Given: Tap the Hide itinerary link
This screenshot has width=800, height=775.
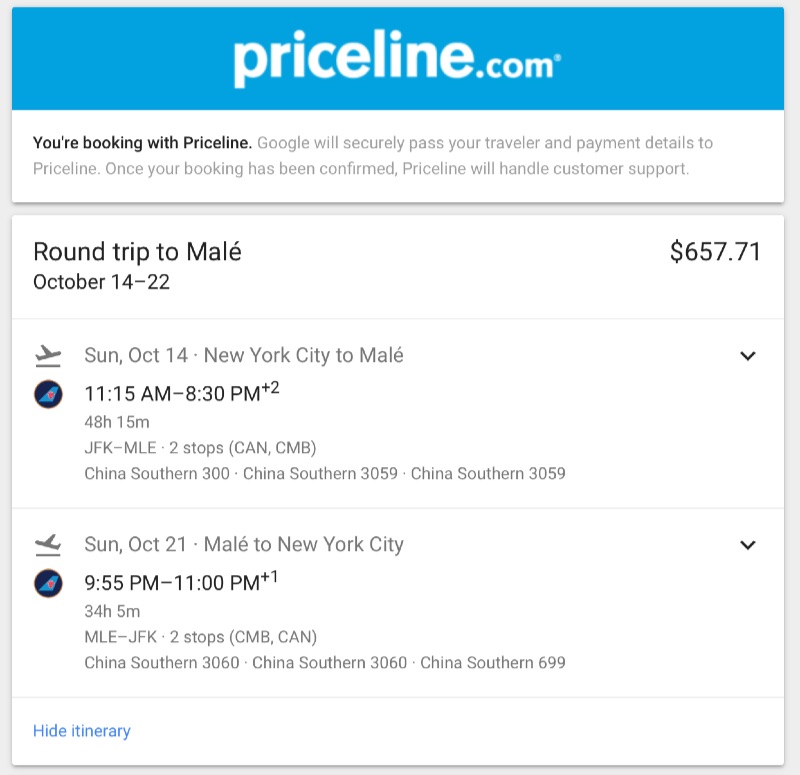Looking at the screenshot, I should coord(82,731).
